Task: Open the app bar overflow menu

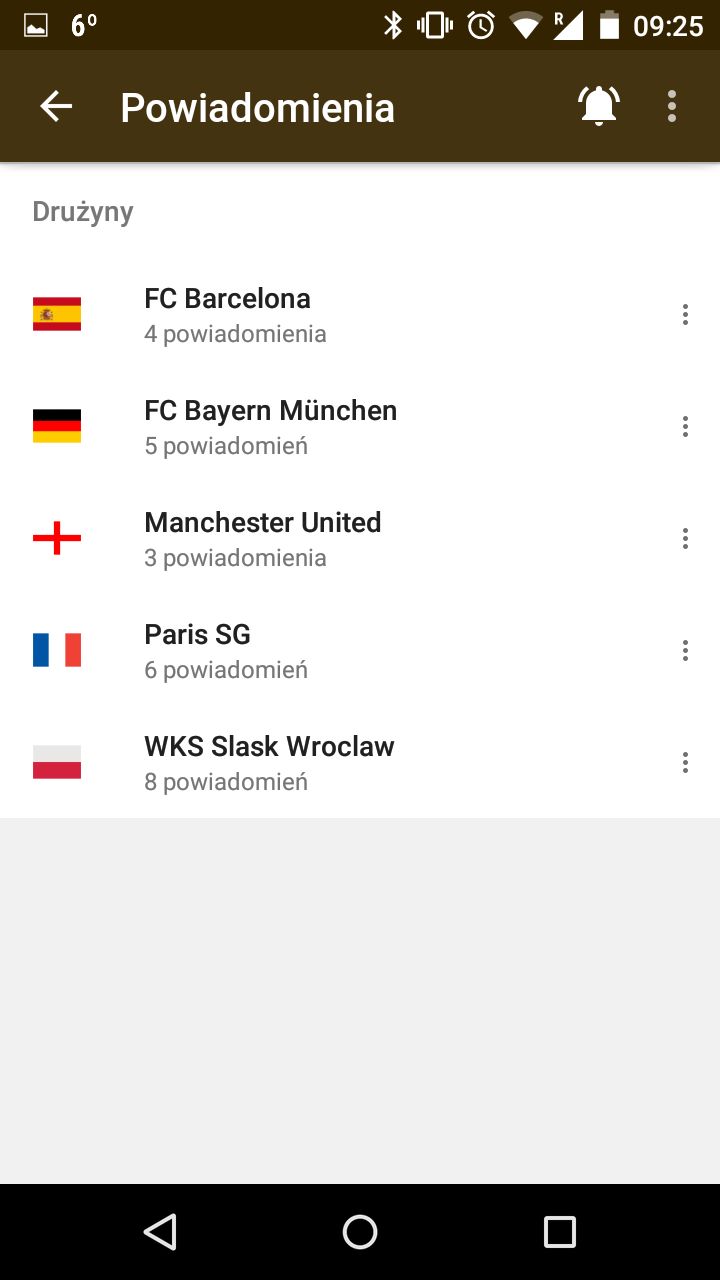Action: [x=672, y=106]
